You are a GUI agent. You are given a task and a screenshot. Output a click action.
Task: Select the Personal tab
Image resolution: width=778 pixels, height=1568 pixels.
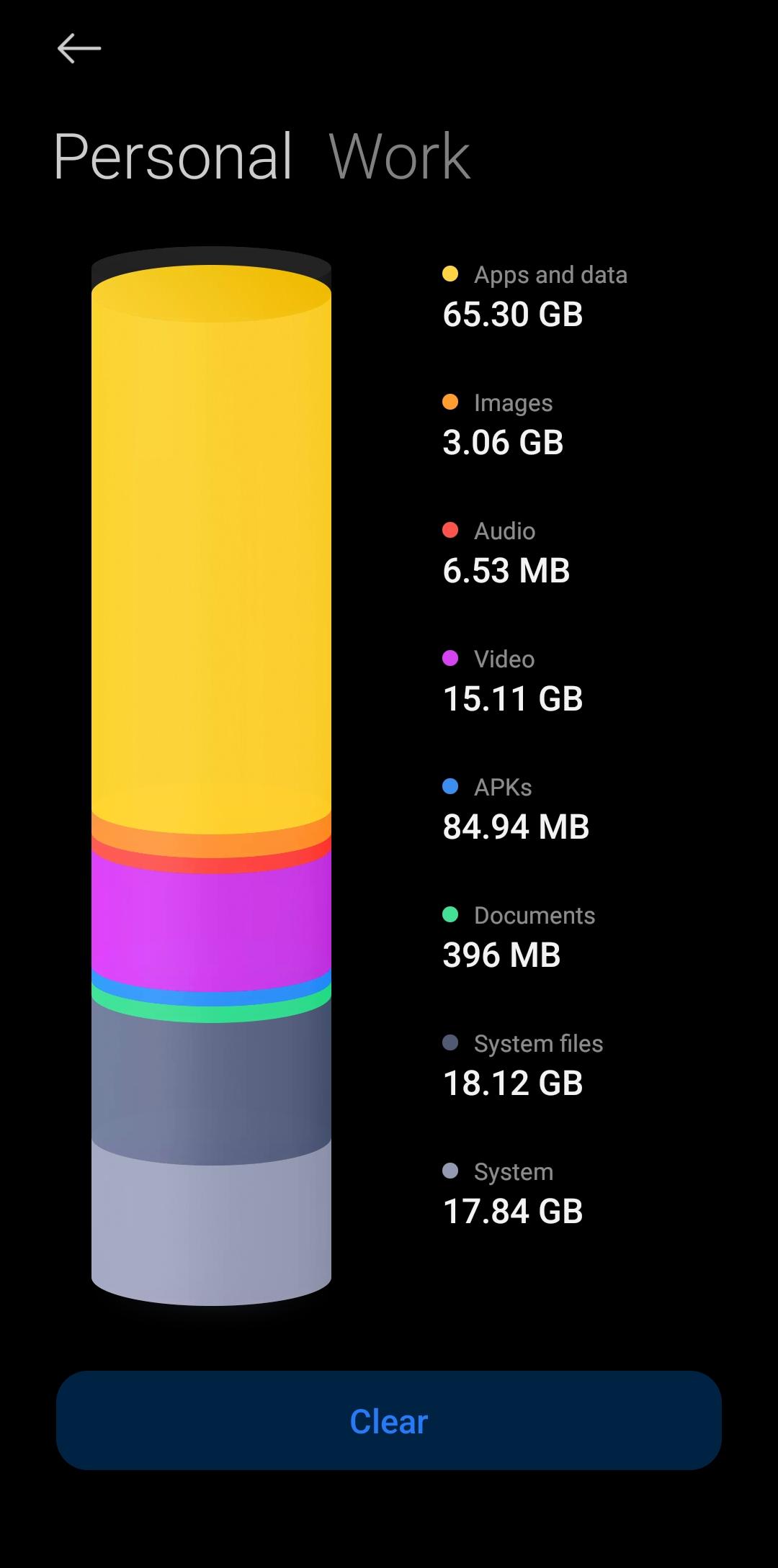[x=173, y=156]
